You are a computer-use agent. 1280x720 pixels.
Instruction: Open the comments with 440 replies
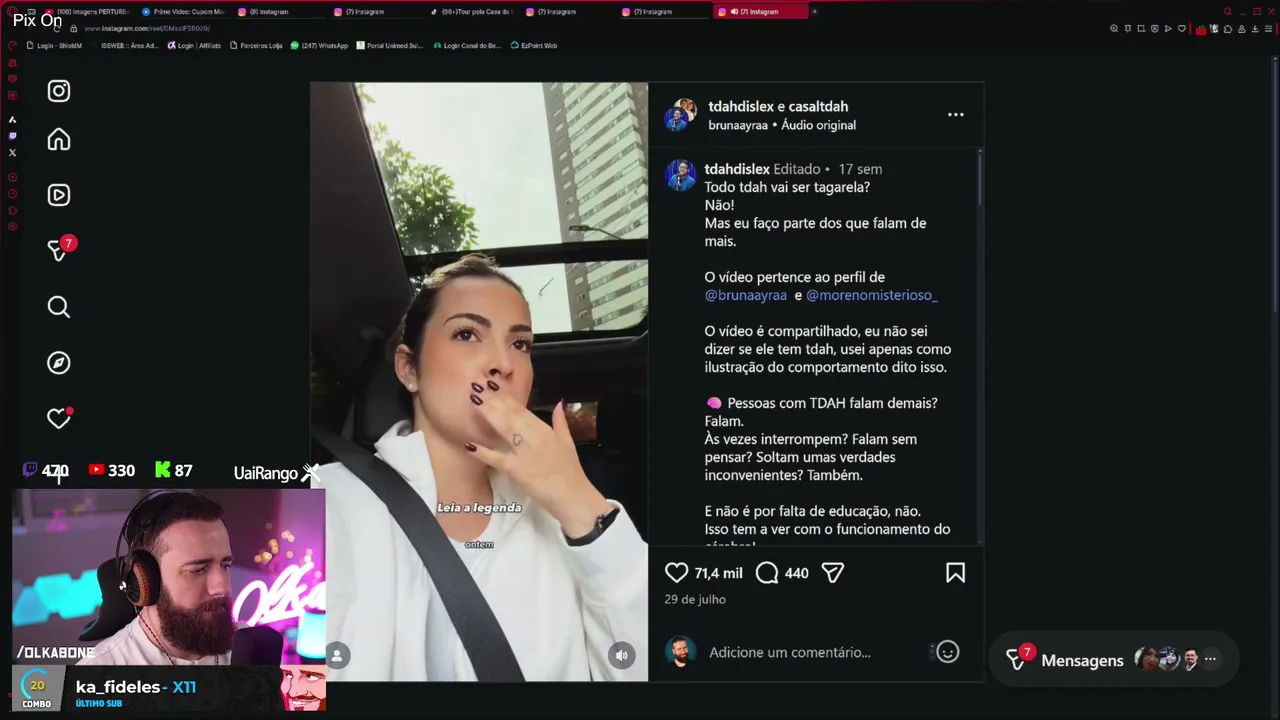767,573
